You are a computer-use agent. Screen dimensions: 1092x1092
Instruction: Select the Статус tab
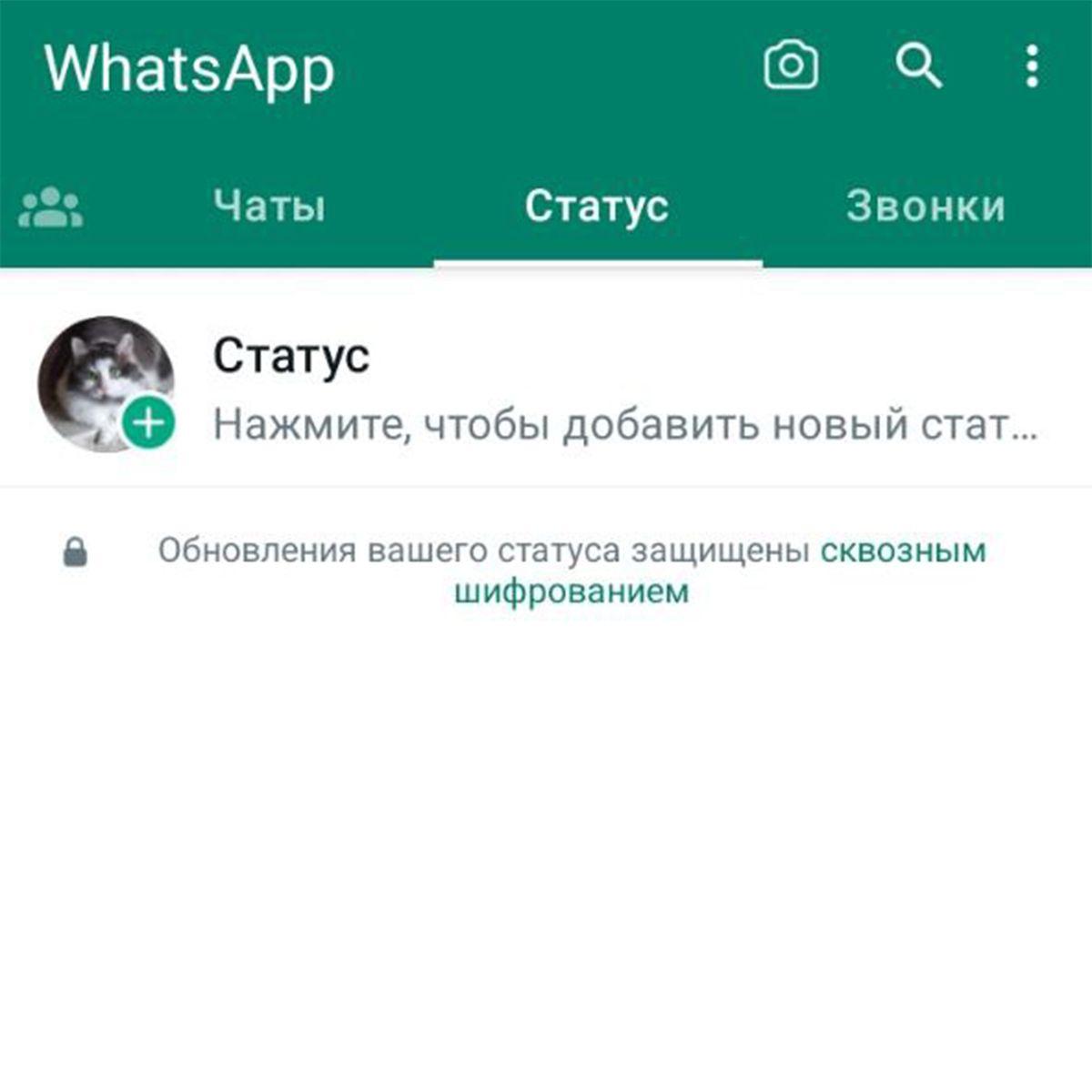pyautogui.click(x=597, y=207)
